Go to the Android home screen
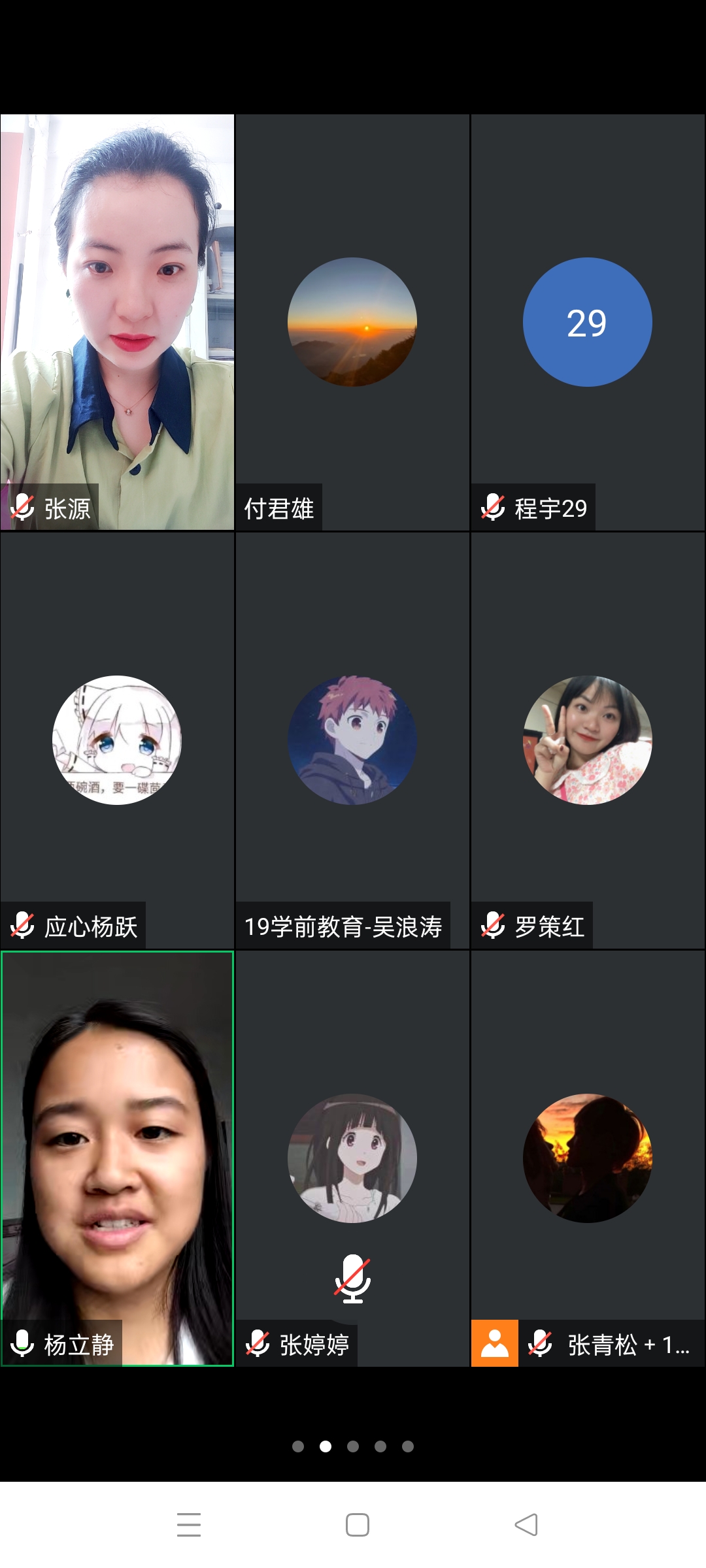The width and height of the screenshot is (706, 1568). tap(357, 1525)
